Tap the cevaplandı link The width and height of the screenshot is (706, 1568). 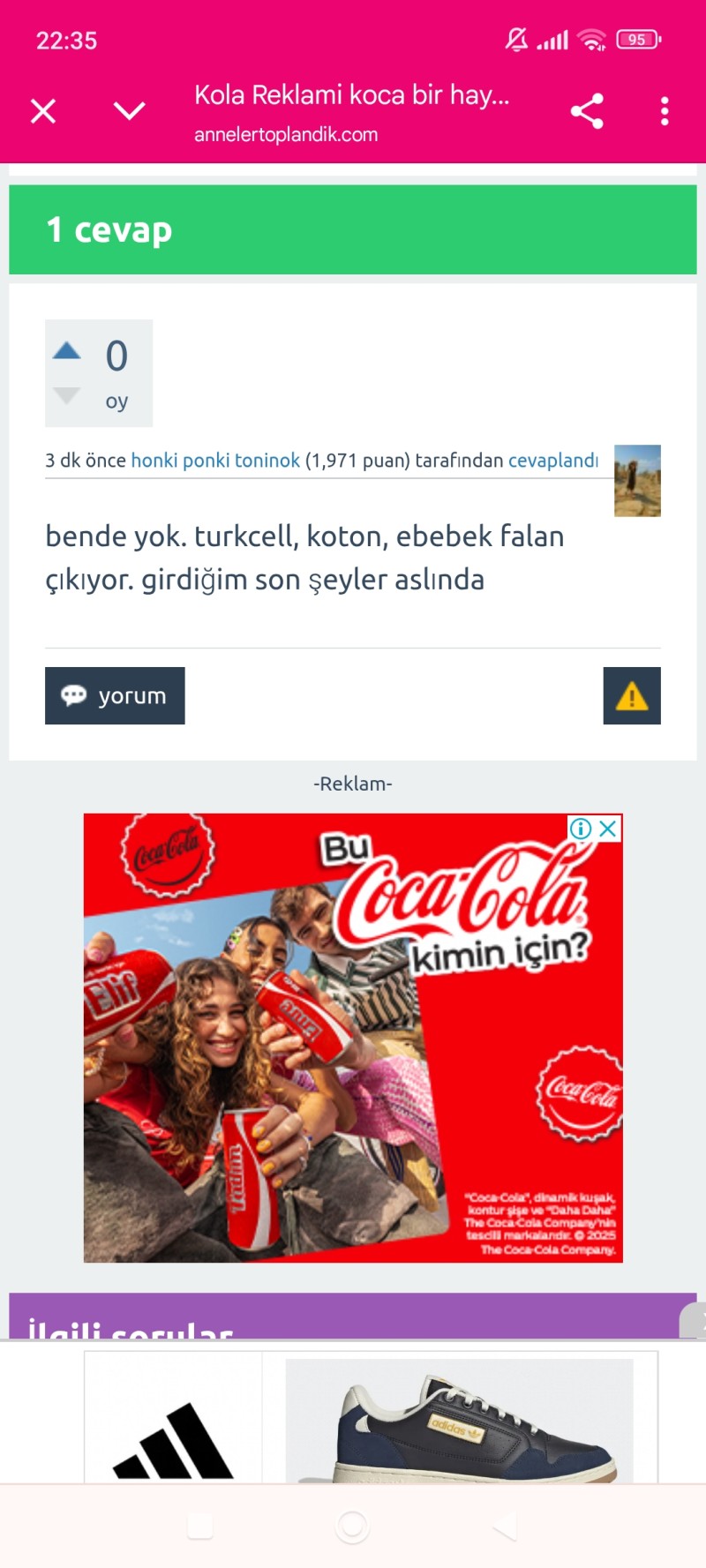(x=552, y=461)
